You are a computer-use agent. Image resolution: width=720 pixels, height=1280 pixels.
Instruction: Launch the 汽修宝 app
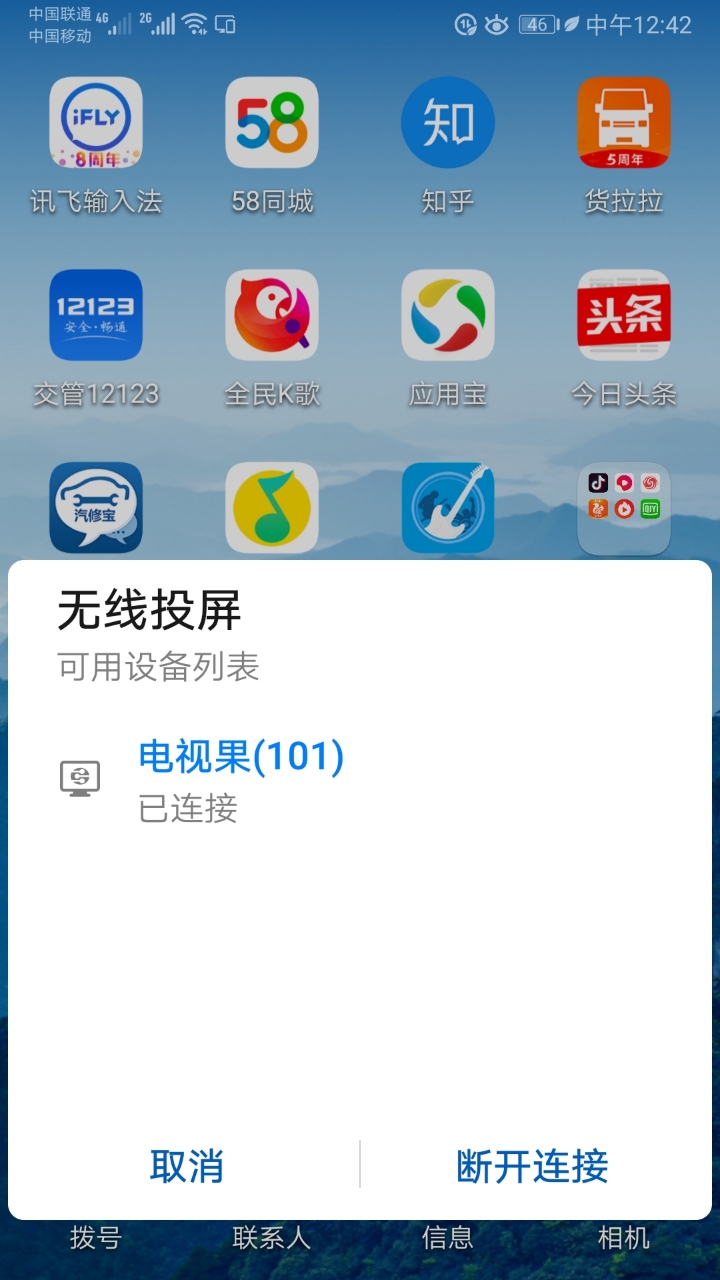pyautogui.click(x=96, y=507)
